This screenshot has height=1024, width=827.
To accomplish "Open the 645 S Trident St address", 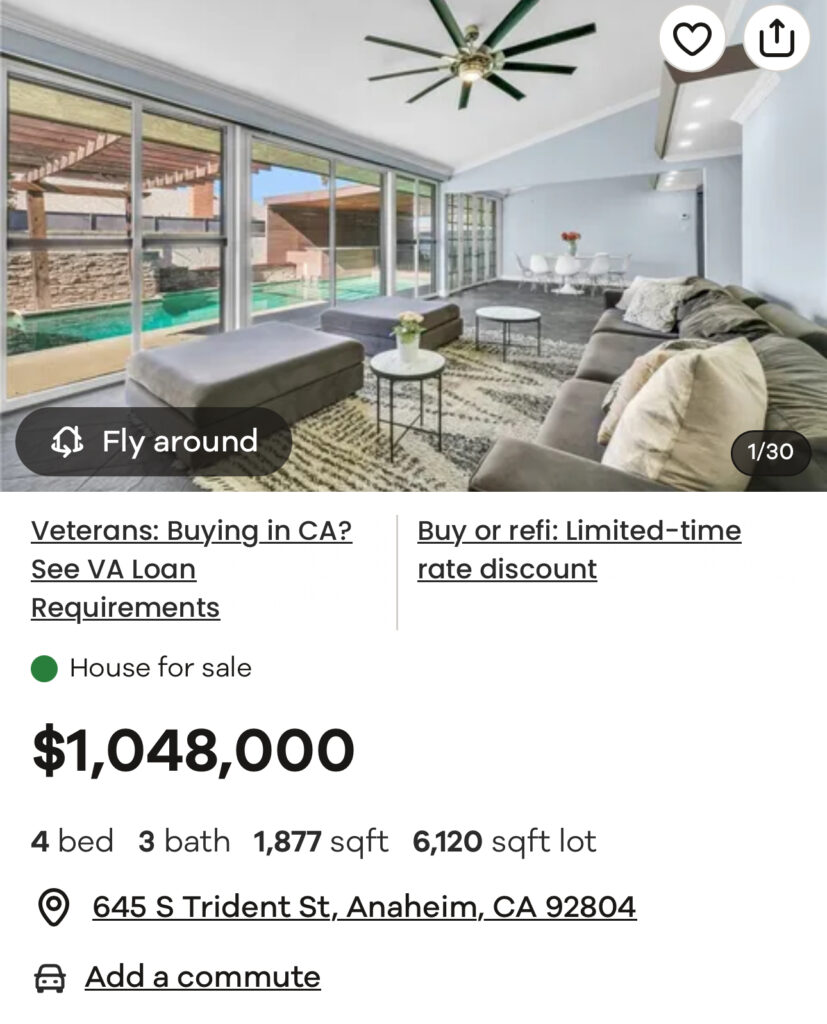I will (364, 907).
